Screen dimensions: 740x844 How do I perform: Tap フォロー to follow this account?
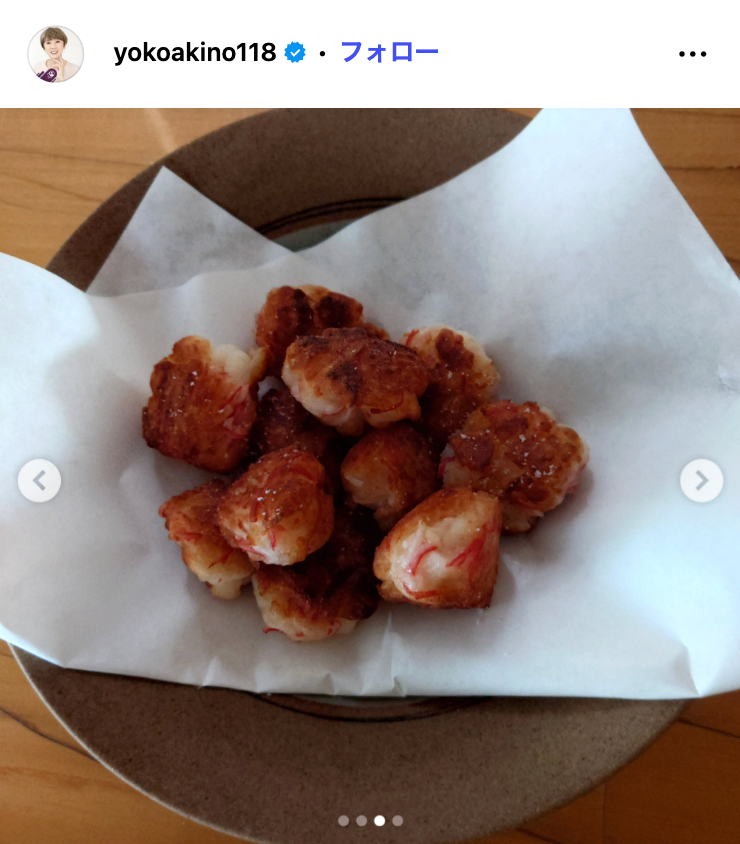[389, 53]
